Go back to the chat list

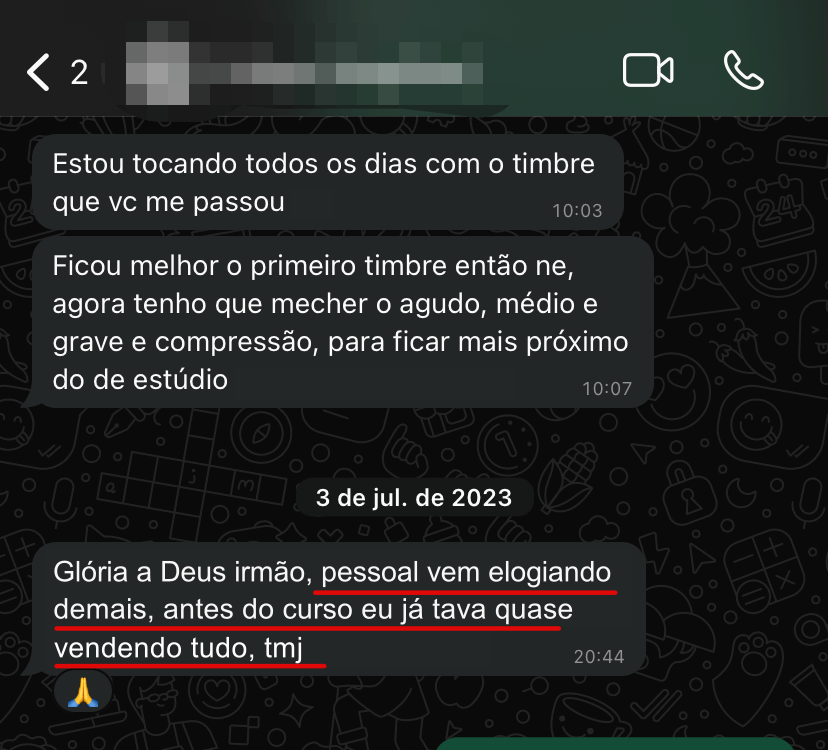point(40,72)
